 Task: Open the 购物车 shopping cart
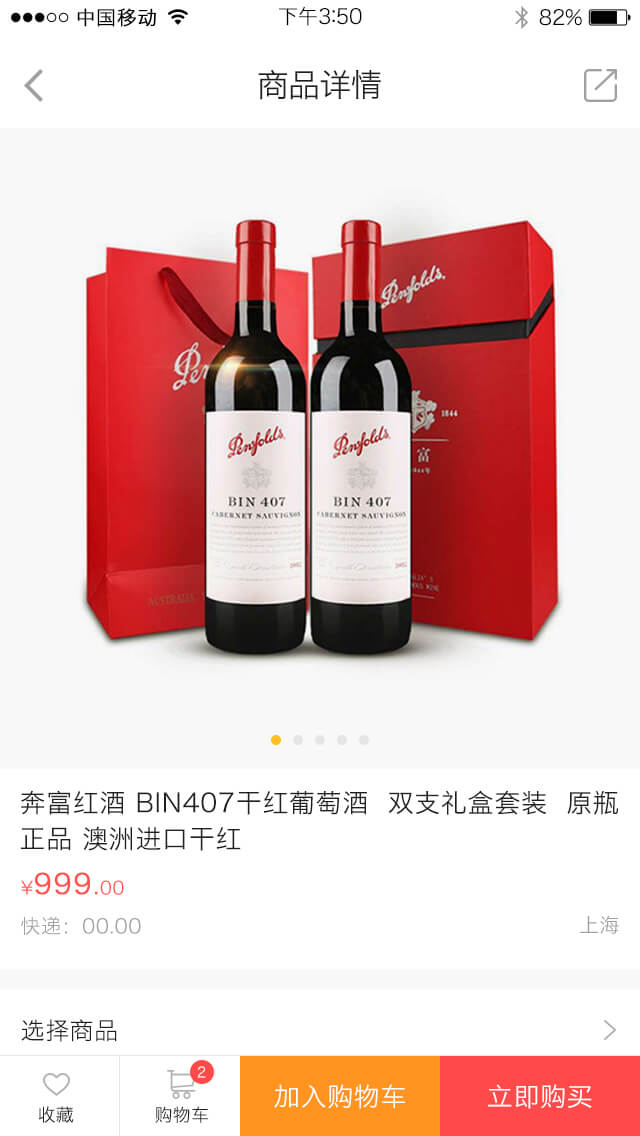pos(181,1096)
